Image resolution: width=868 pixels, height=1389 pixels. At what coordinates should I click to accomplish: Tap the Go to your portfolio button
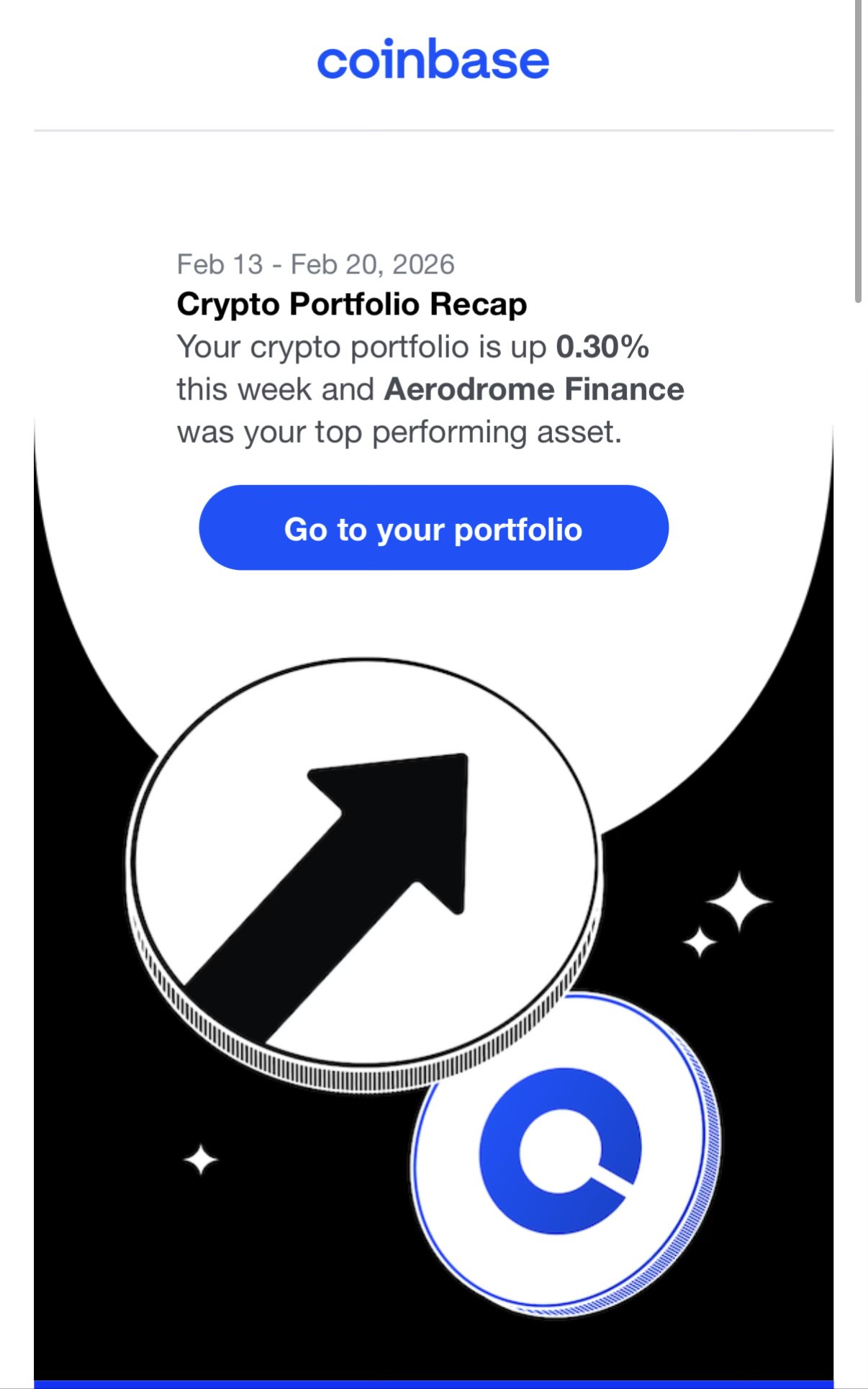point(433,528)
